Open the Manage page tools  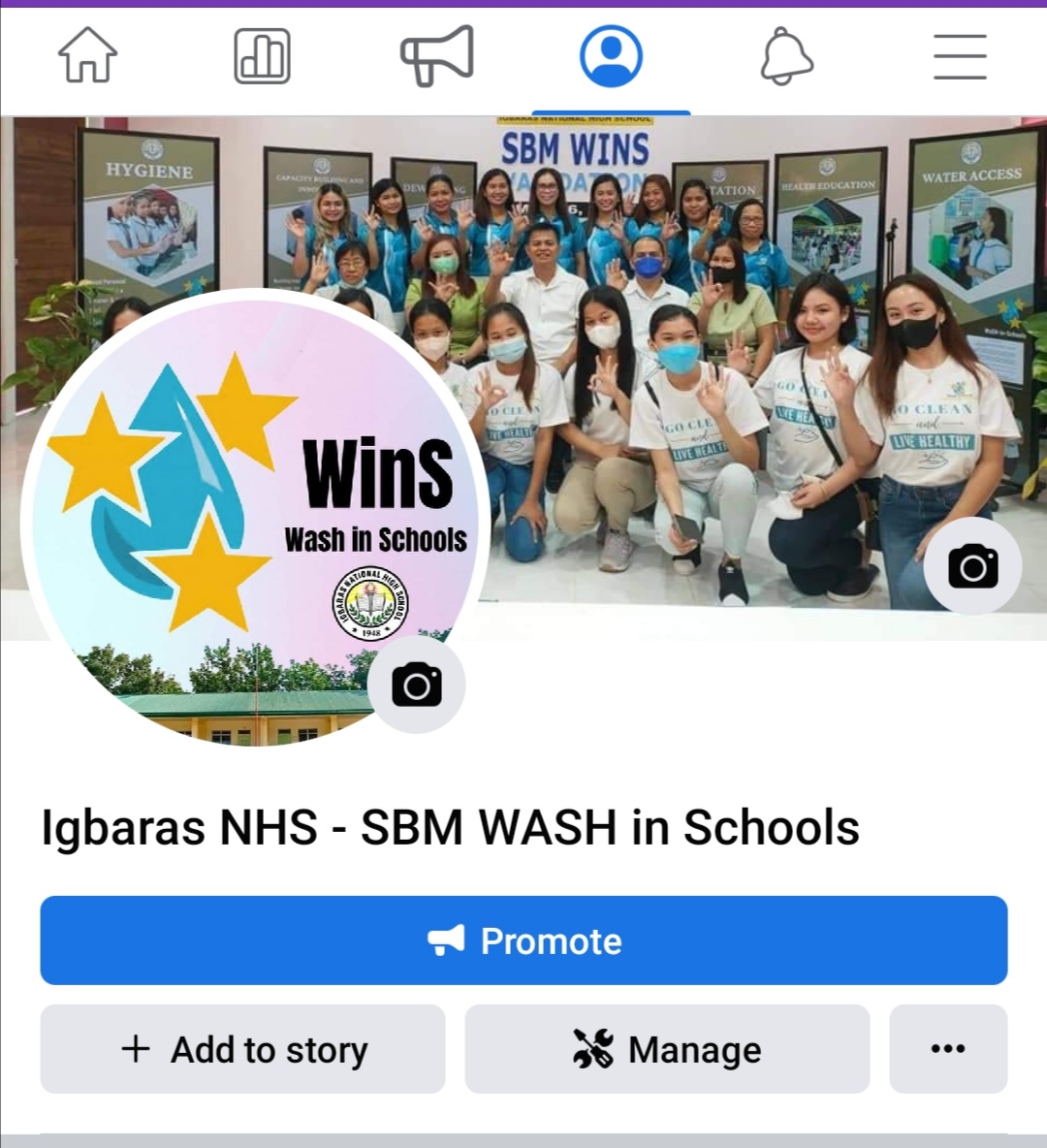click(x=667, y=1049)
